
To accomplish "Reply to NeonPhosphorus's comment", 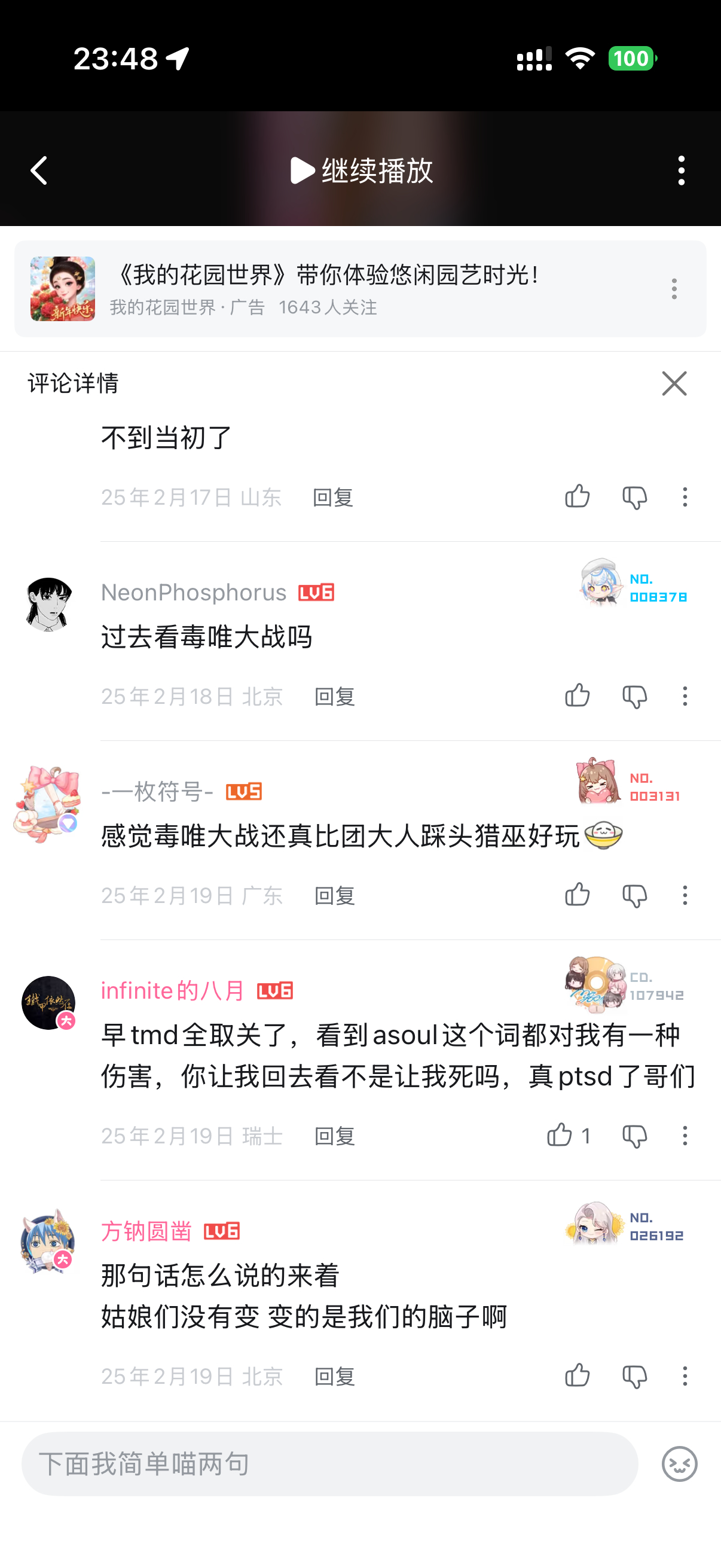I will click(x=334, y=696).
